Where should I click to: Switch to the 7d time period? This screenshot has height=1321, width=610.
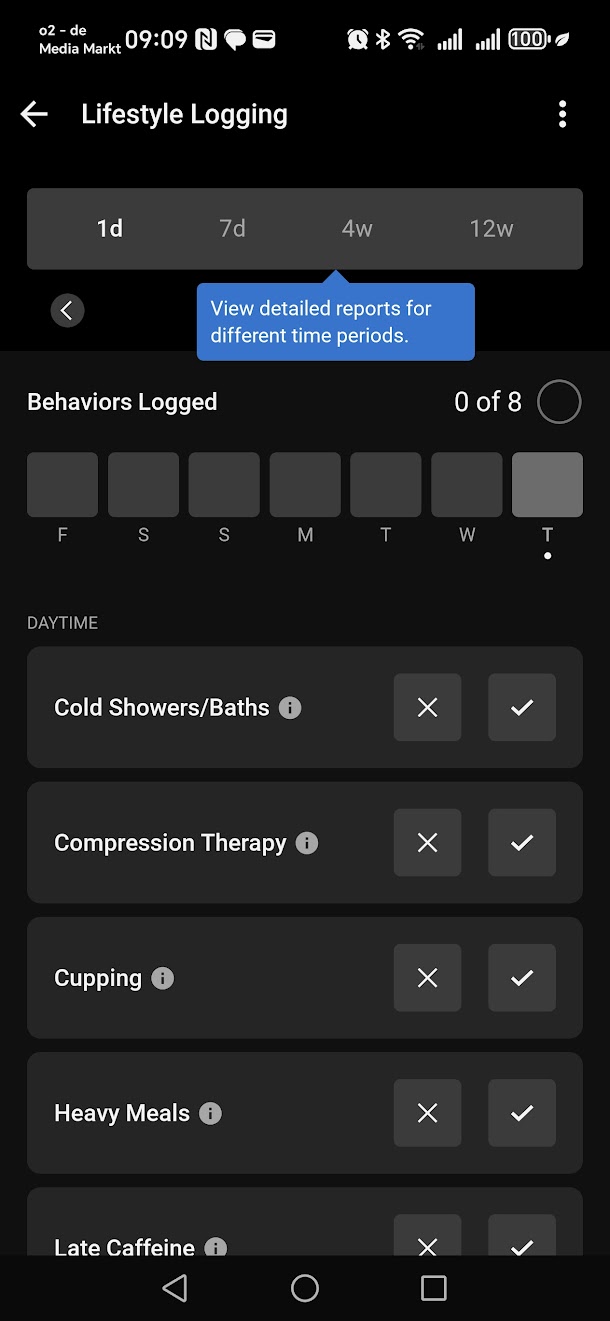click(x=232, y=229)
